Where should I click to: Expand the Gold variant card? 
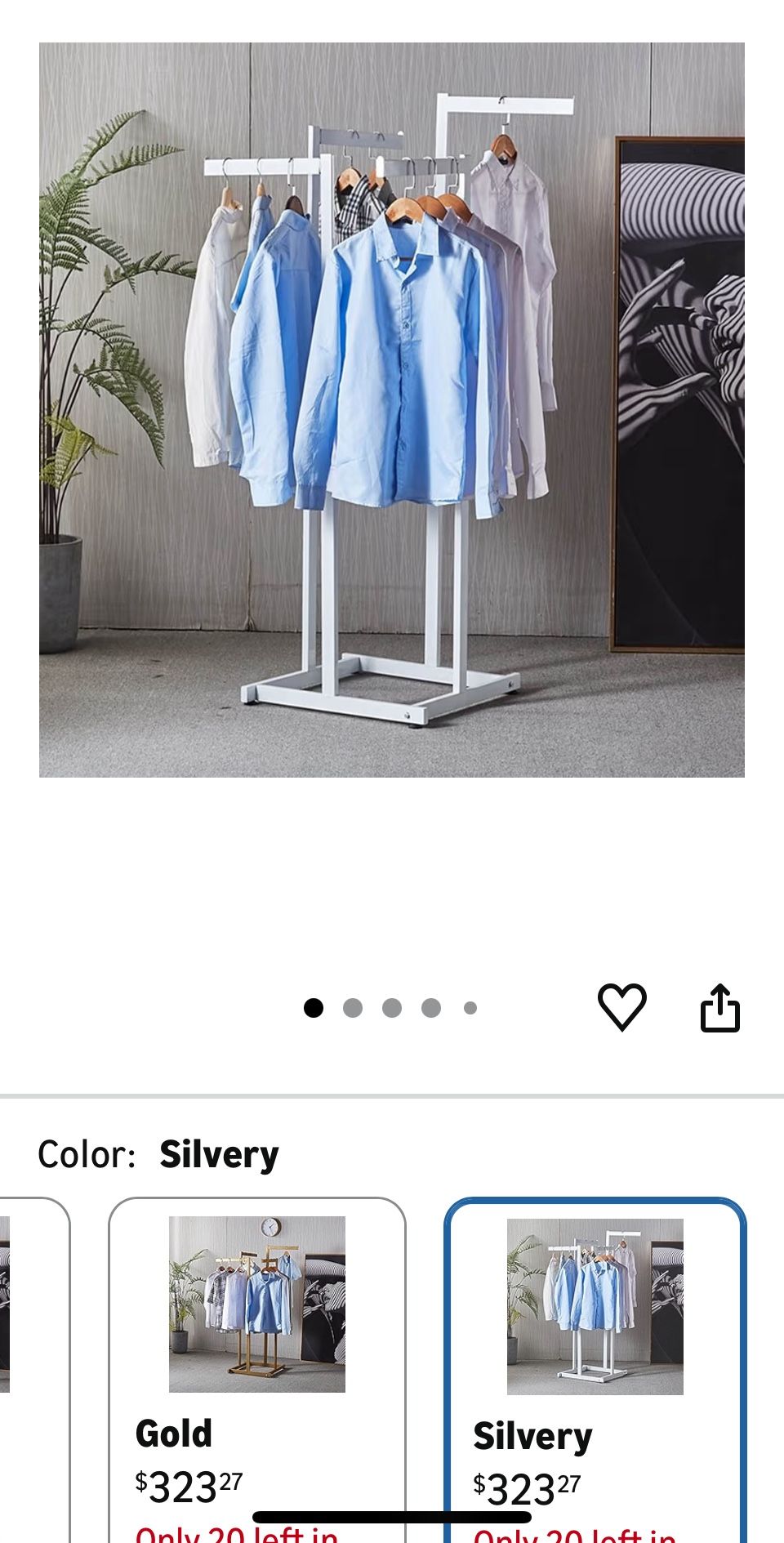coord(258,1348)
